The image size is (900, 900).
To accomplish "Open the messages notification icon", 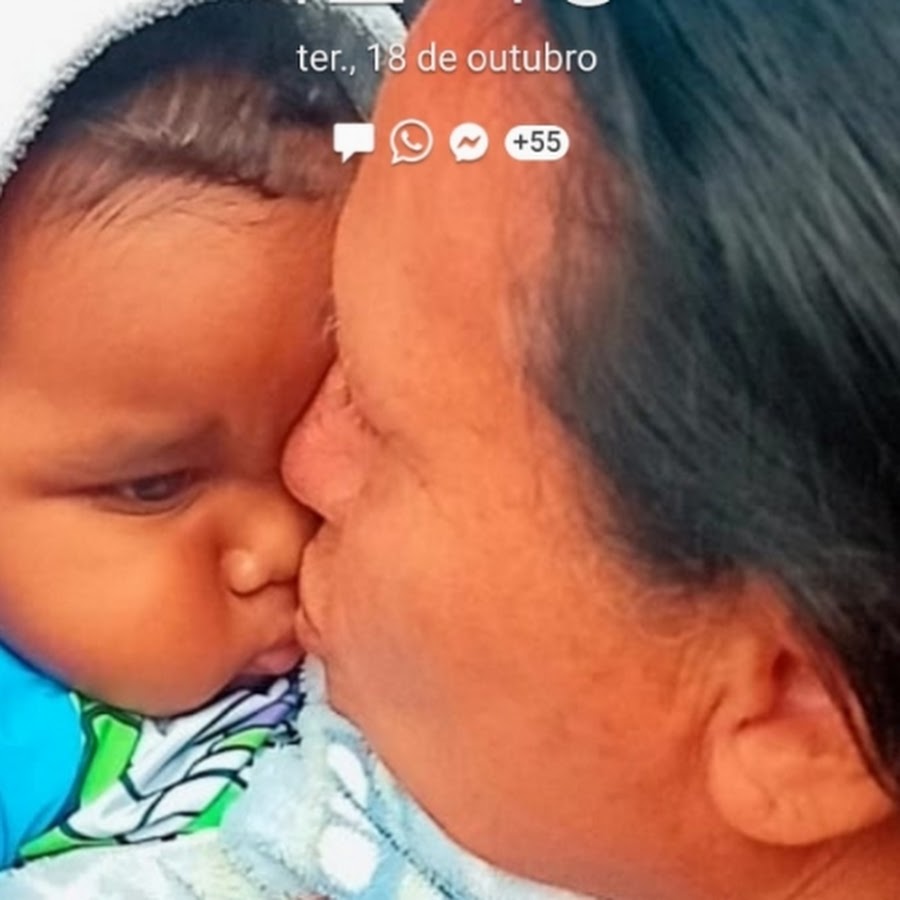I will click(x=353, y=142).
